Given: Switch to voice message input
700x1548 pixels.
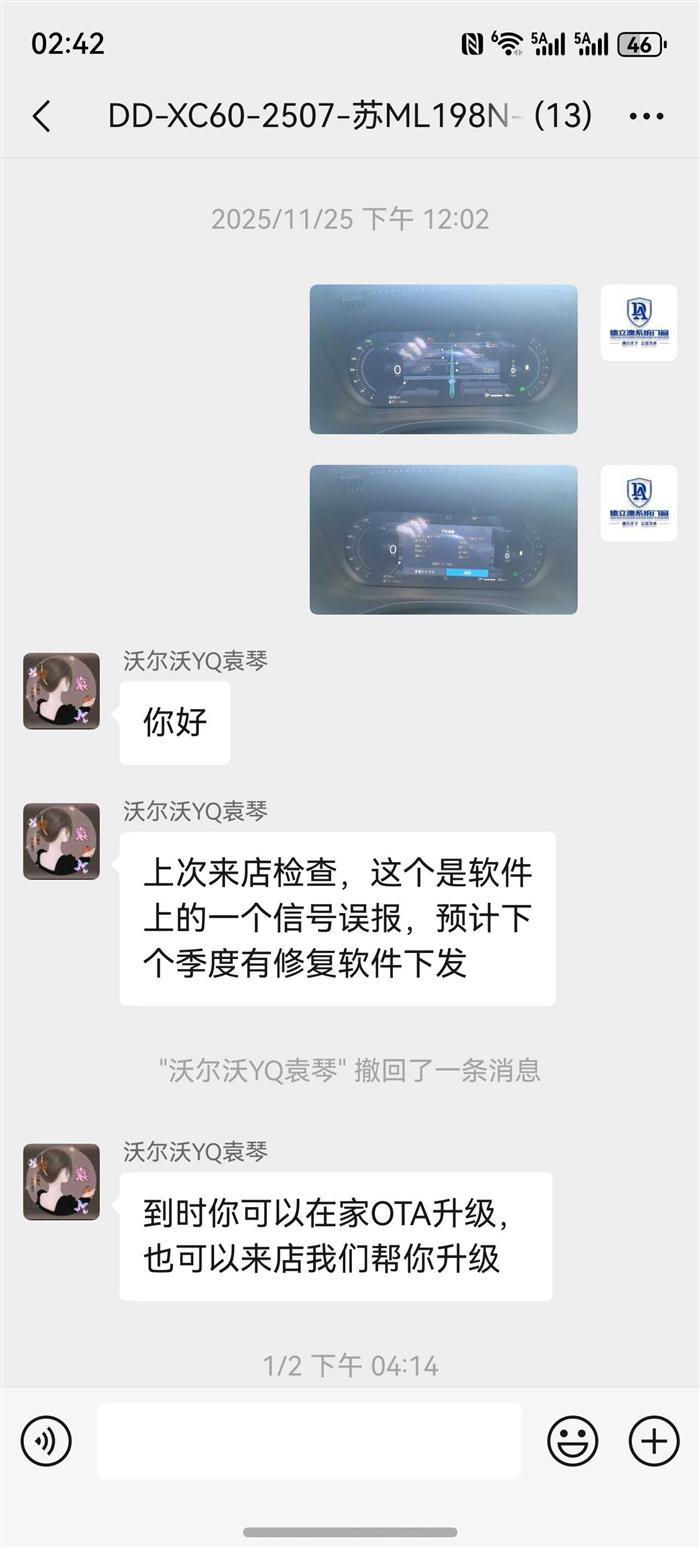Looking at the screenshot, I should coord(46,1441).
